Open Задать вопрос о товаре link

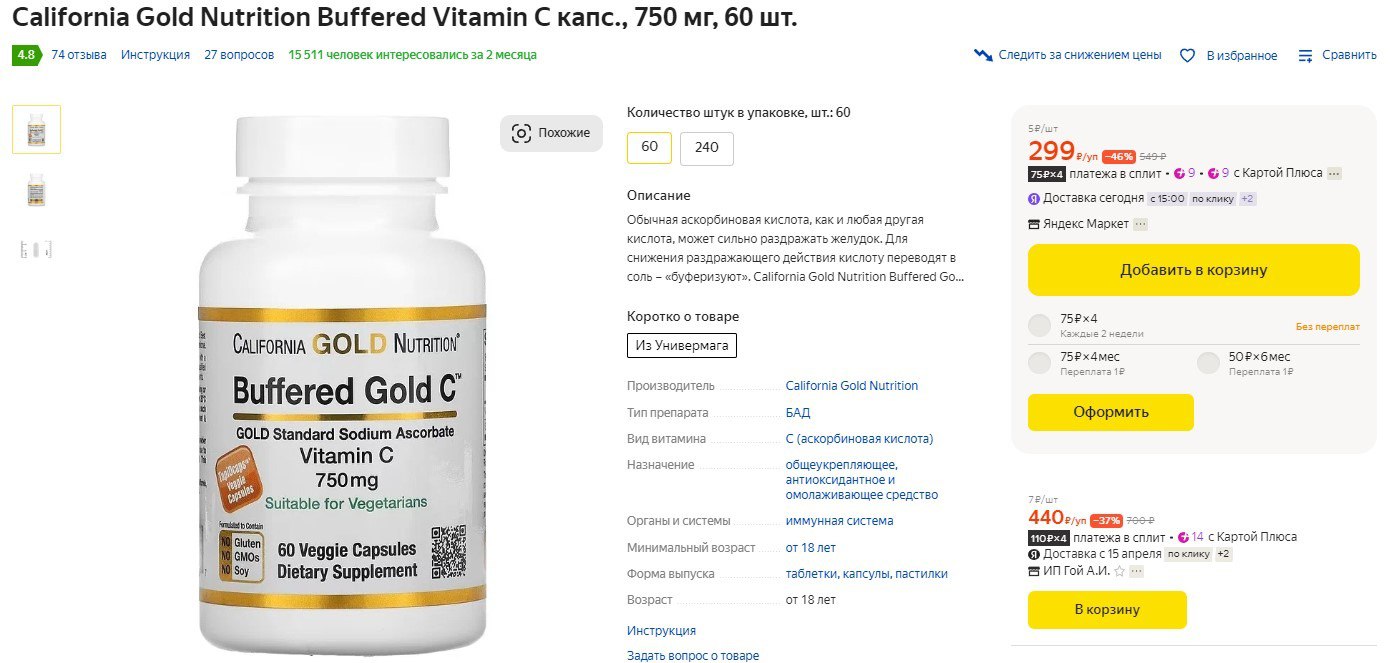692,656
